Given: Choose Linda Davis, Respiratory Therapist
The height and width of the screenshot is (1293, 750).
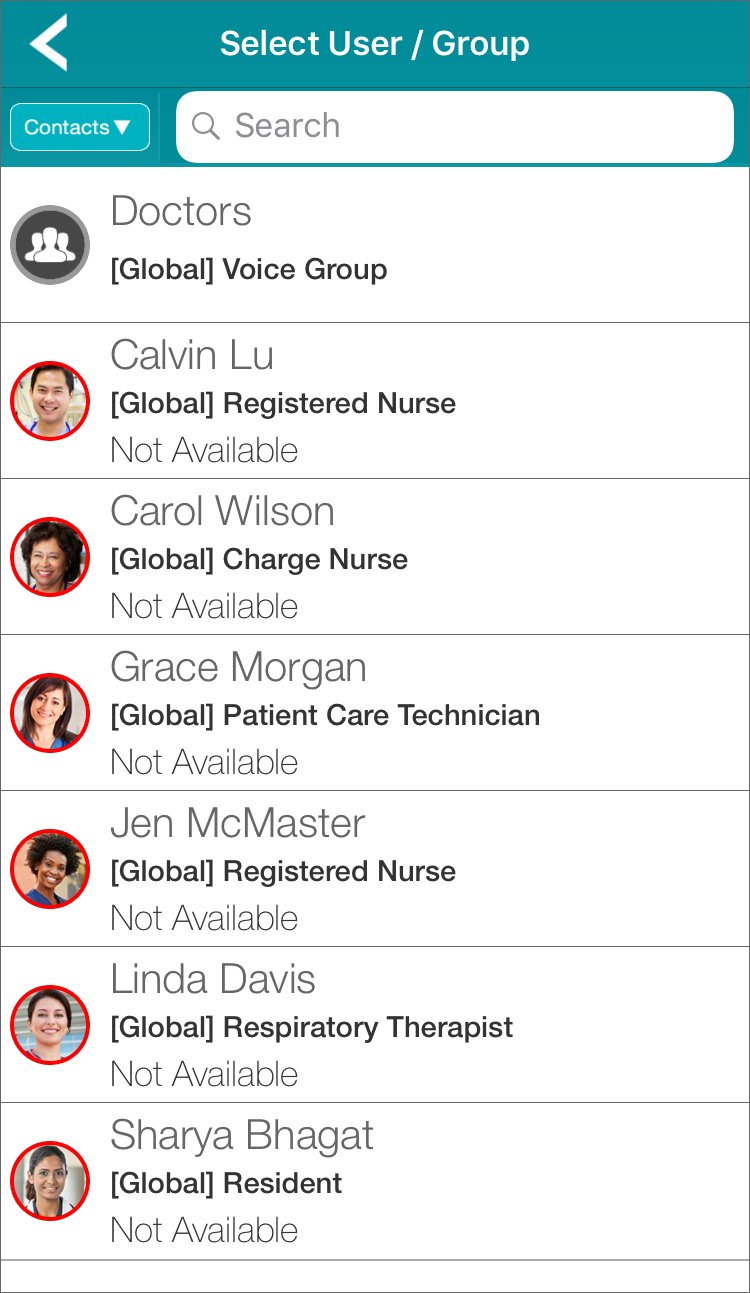Looking at the screenshot, I should click(x=375, y=1025).
